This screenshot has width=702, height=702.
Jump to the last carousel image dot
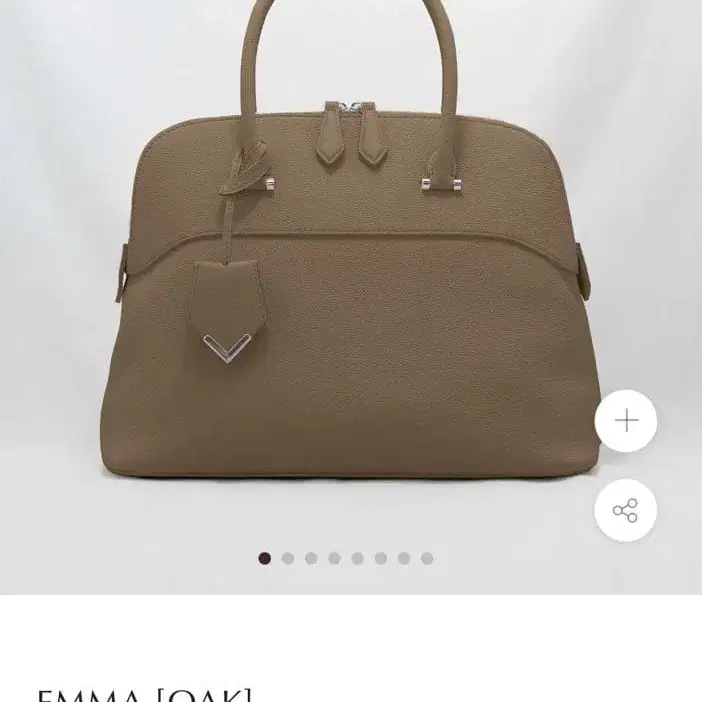[x=427, y=558]
